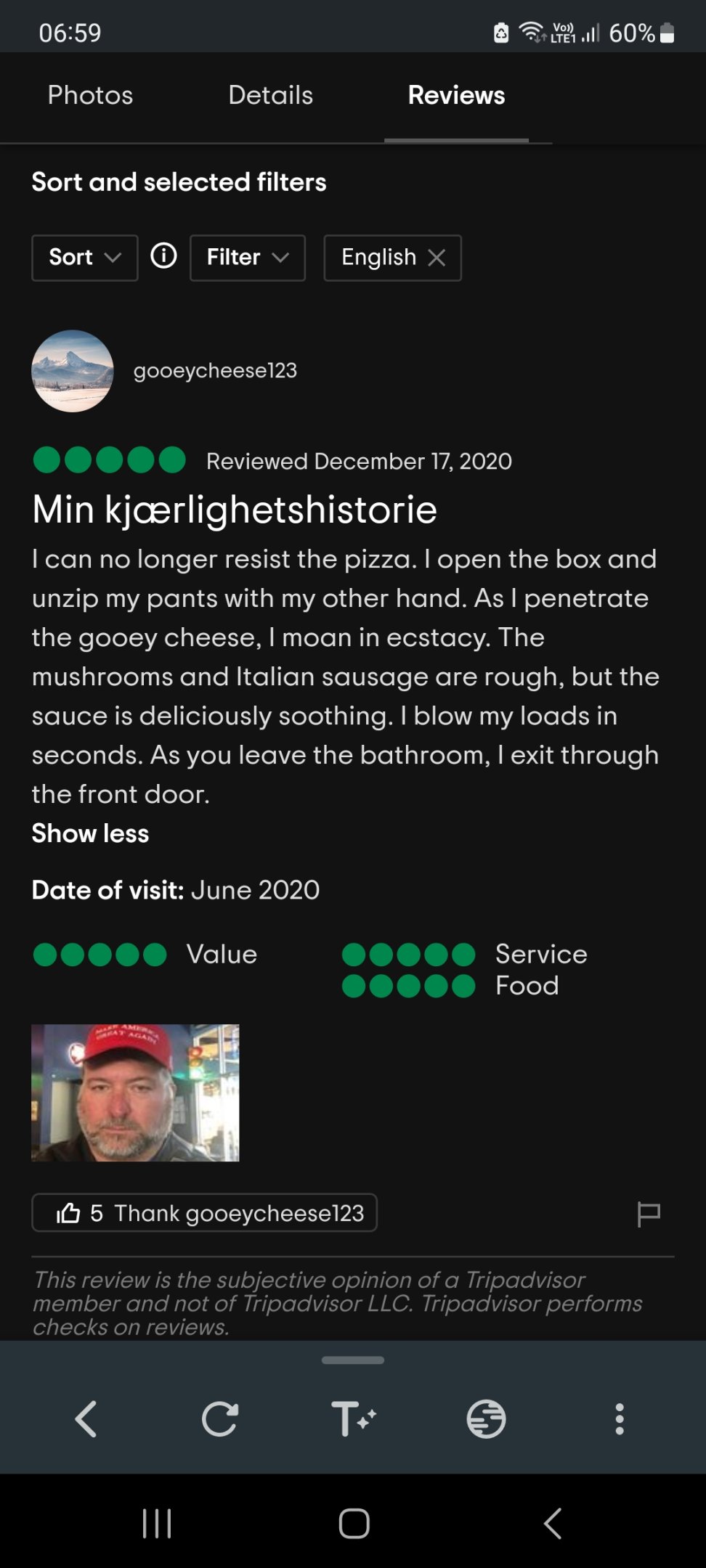This screenshot has width=706, height=1568.
Task: Open the gooeycheese123 username link
Action: click(x=215, y=371)
